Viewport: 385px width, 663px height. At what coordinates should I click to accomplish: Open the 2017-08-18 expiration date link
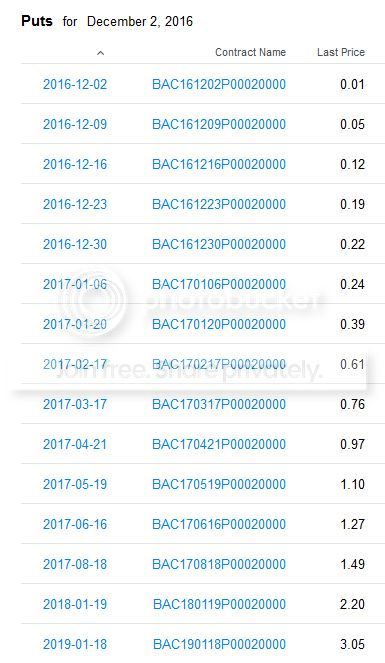pyautogui.click(x=75, y=564)
